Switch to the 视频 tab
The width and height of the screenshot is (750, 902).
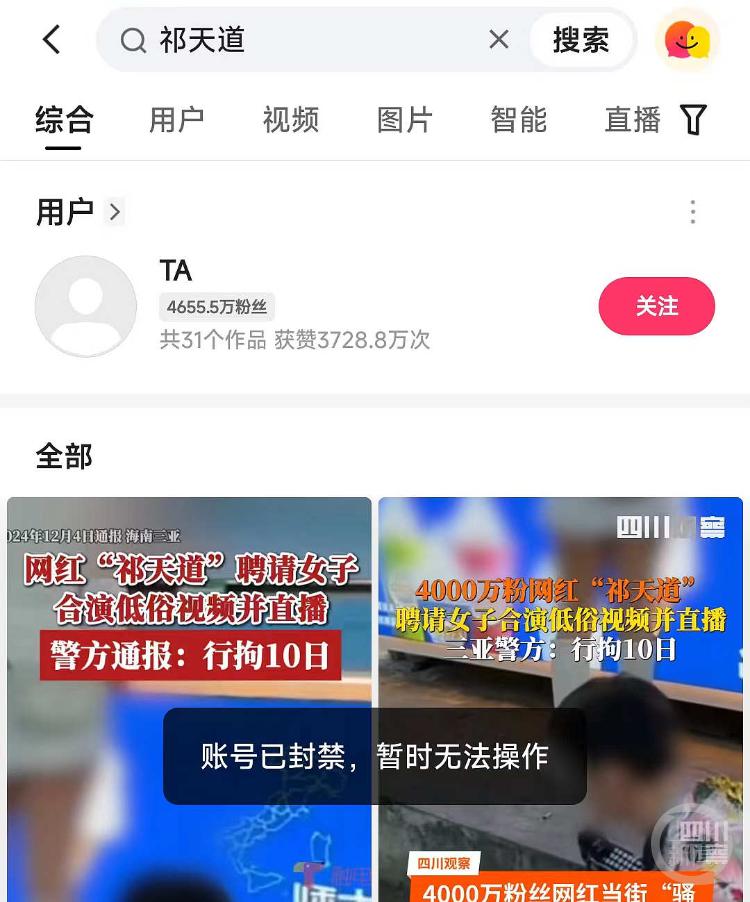point(290,120)
